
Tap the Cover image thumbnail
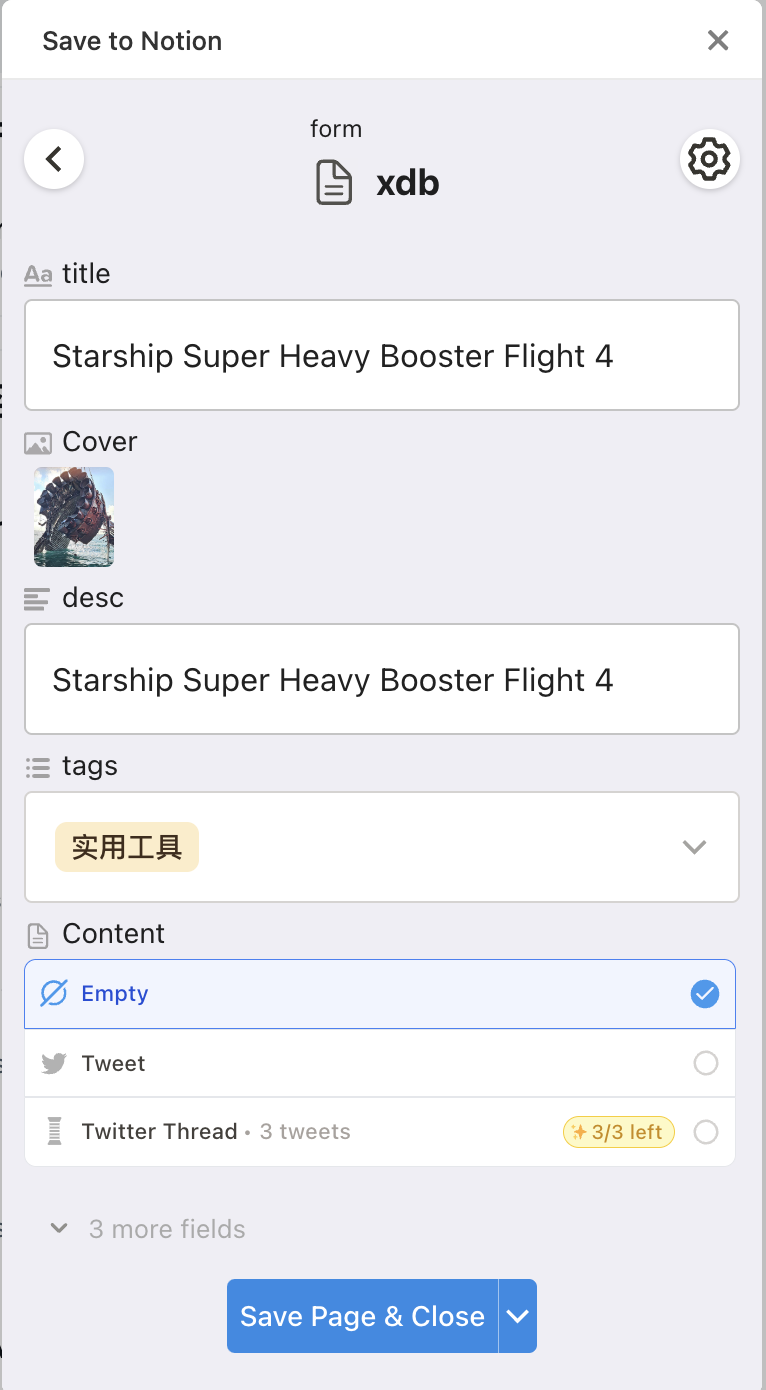coord(74,517)
